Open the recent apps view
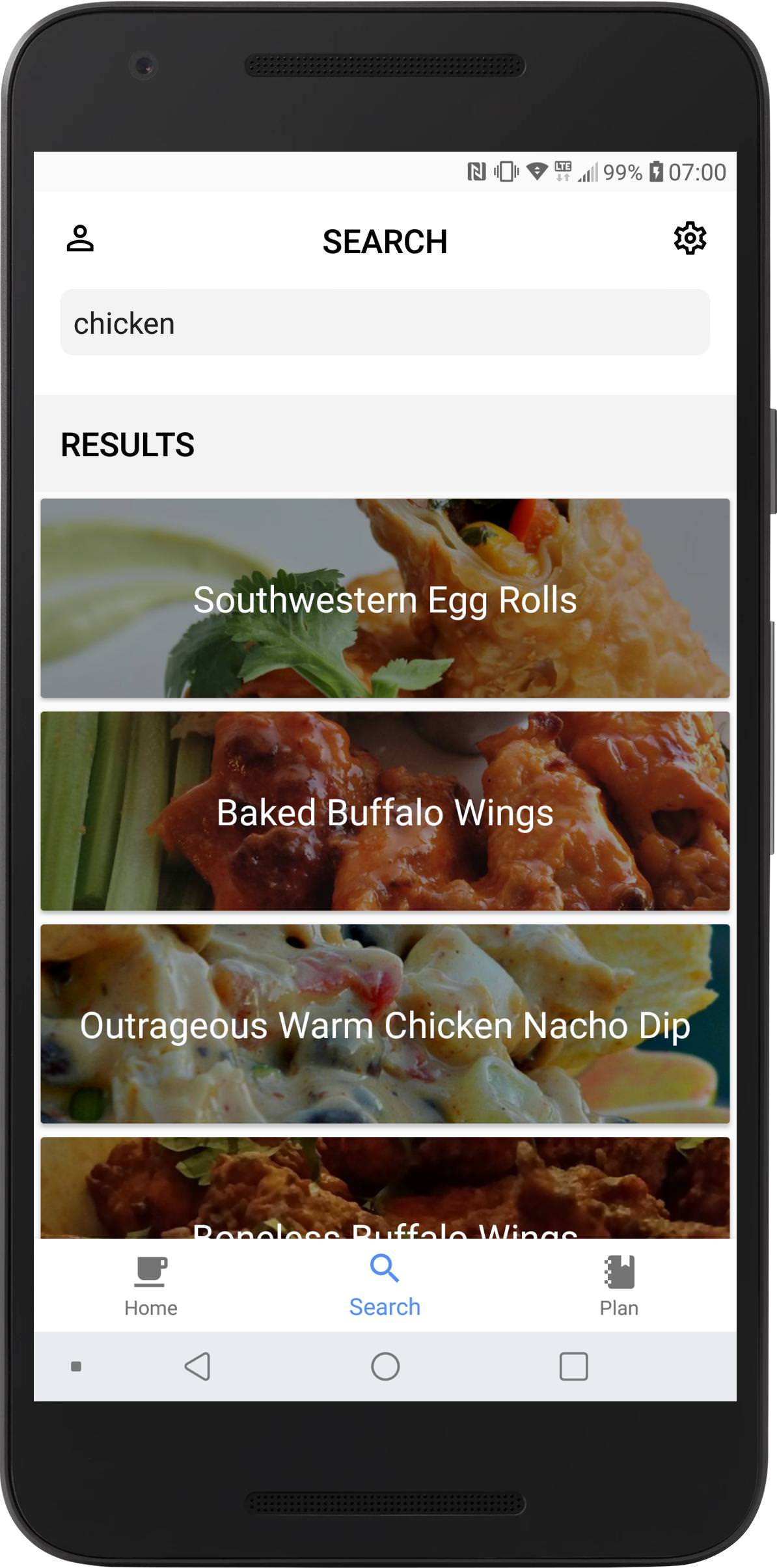The image size is (777, 1568). pyautogui.click(x=573, y=1366)
